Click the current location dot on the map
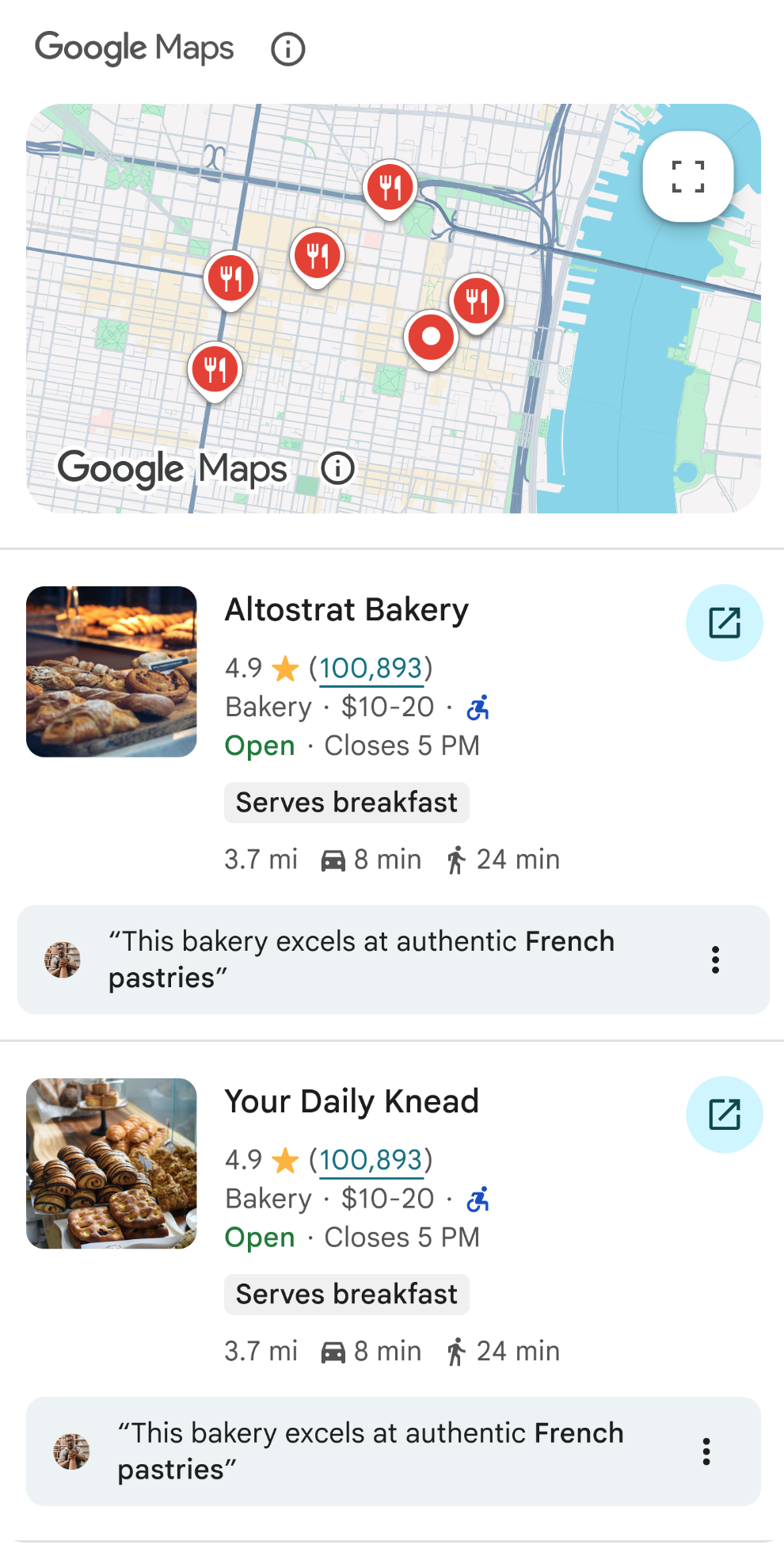The width and height of the screenshot is (784, 1545). [430, 337]
